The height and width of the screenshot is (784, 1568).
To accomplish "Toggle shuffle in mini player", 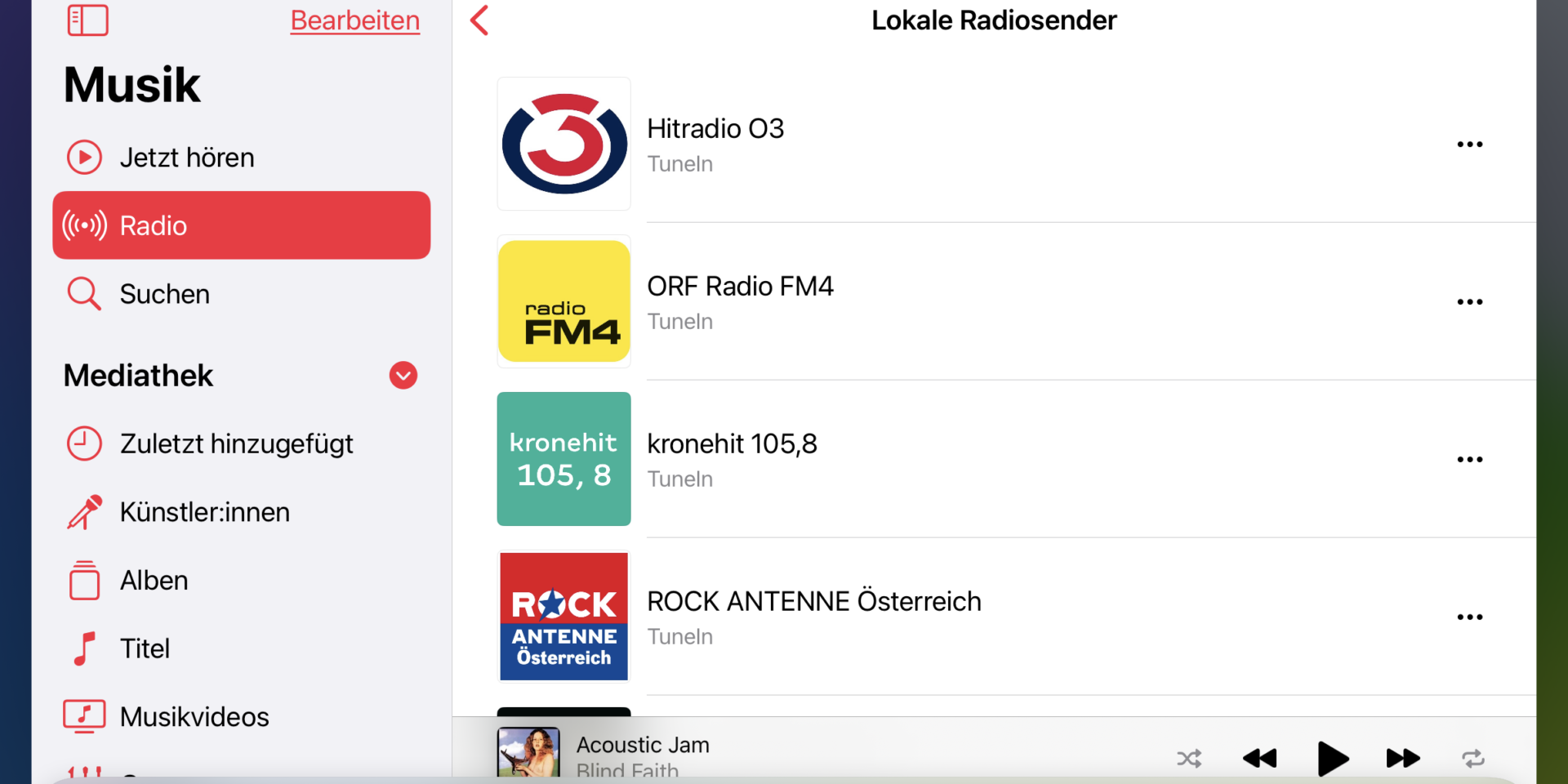I will [x=1189, y=759].
